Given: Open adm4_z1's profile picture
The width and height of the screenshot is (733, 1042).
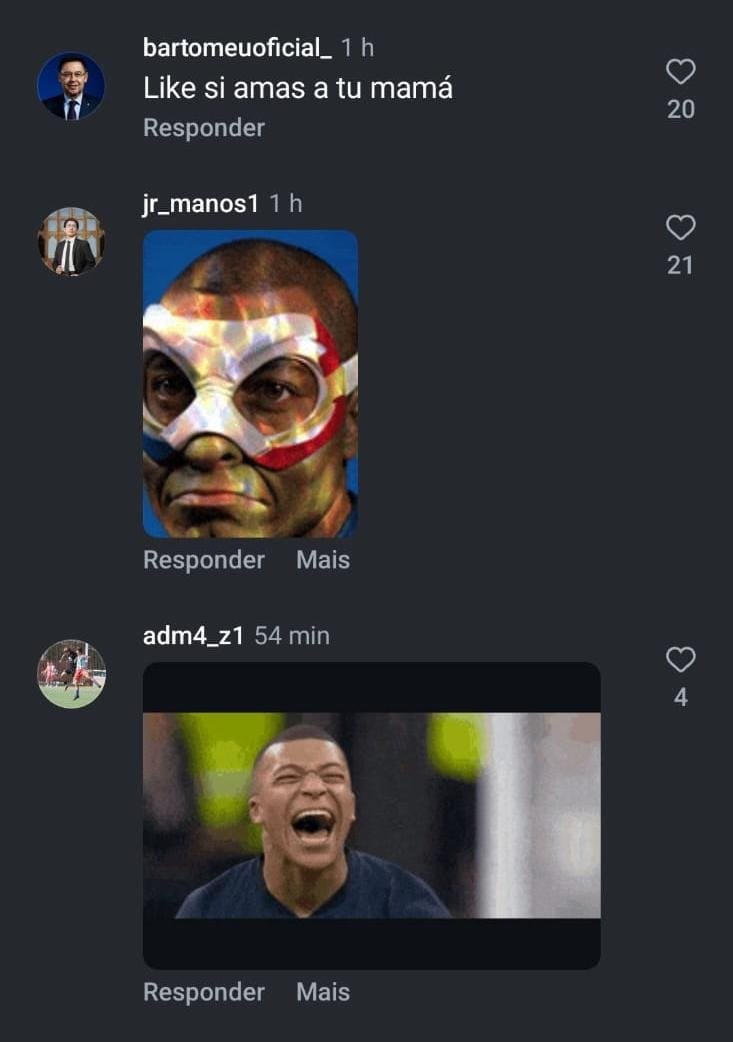Looking at the screenshot, I should click(x=71, y=674).
